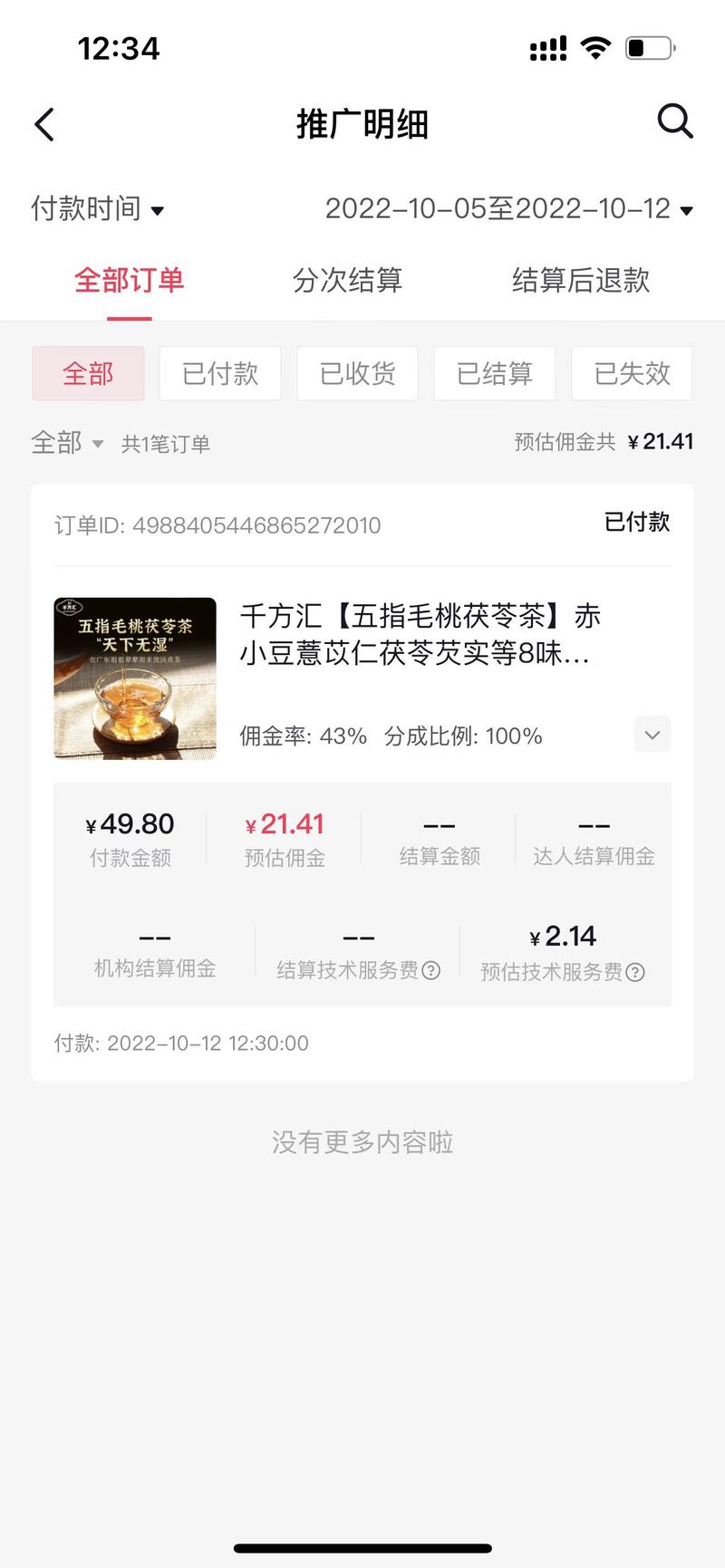725x1568 pixels.
Task: Enable the 已收货 filter
Action: point(357,373)
